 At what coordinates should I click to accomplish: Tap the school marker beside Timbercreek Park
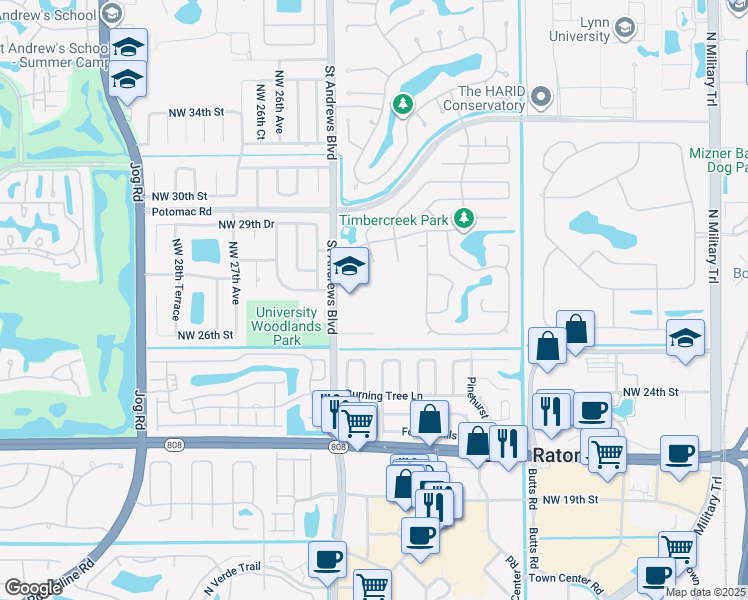(x=349, y=269)
